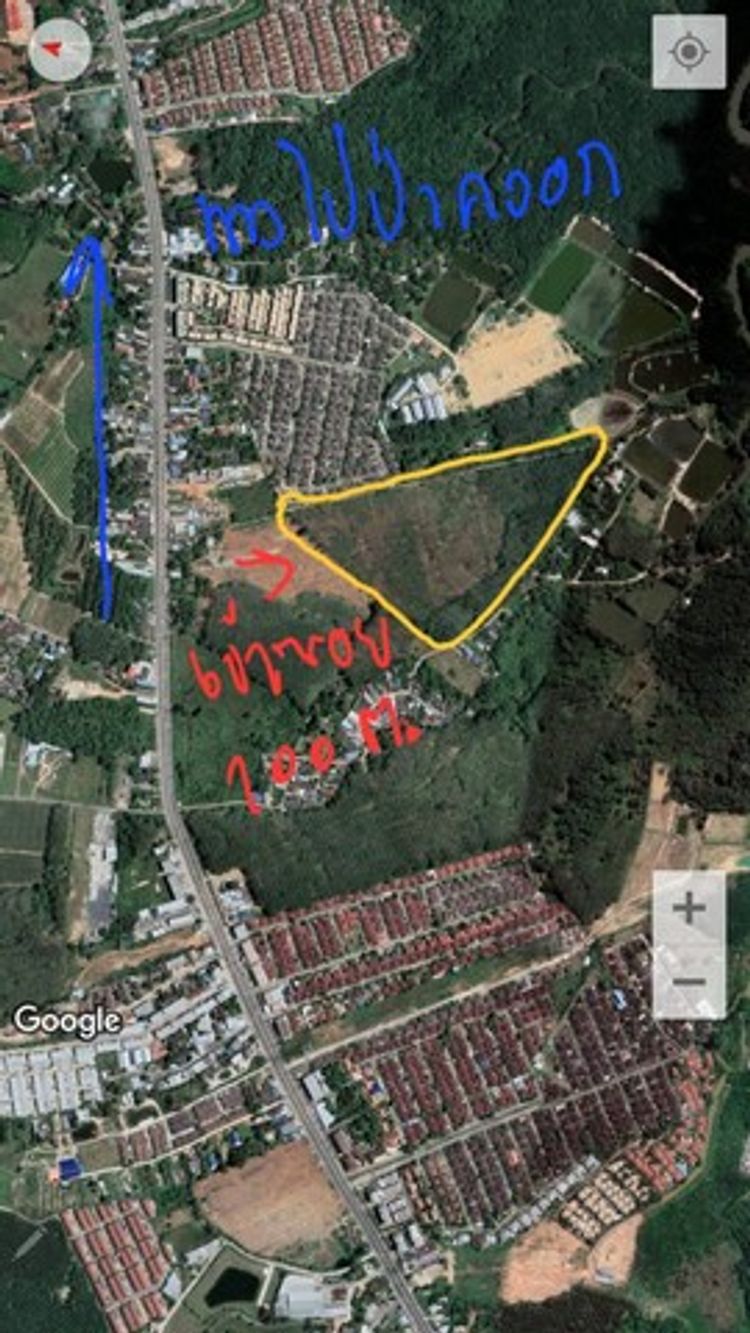The width and height of the screenshot is (750, 1333).
Task: Tap the compass to reset map orientation
Action: pyautogui.click(x=60, y=49)
